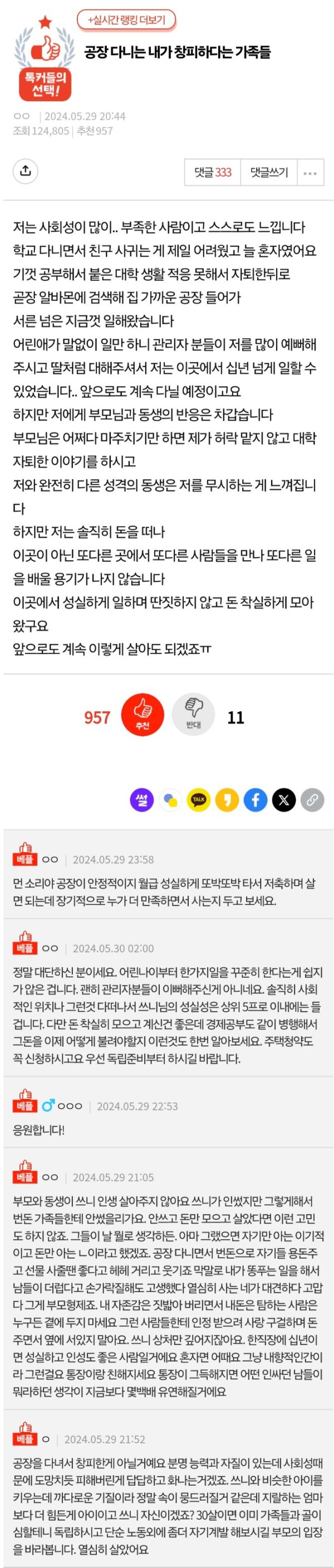334x1568 pixels.
Task: View 댓글 333 comments
Action: pyautogui.click(x=213, y=172)
